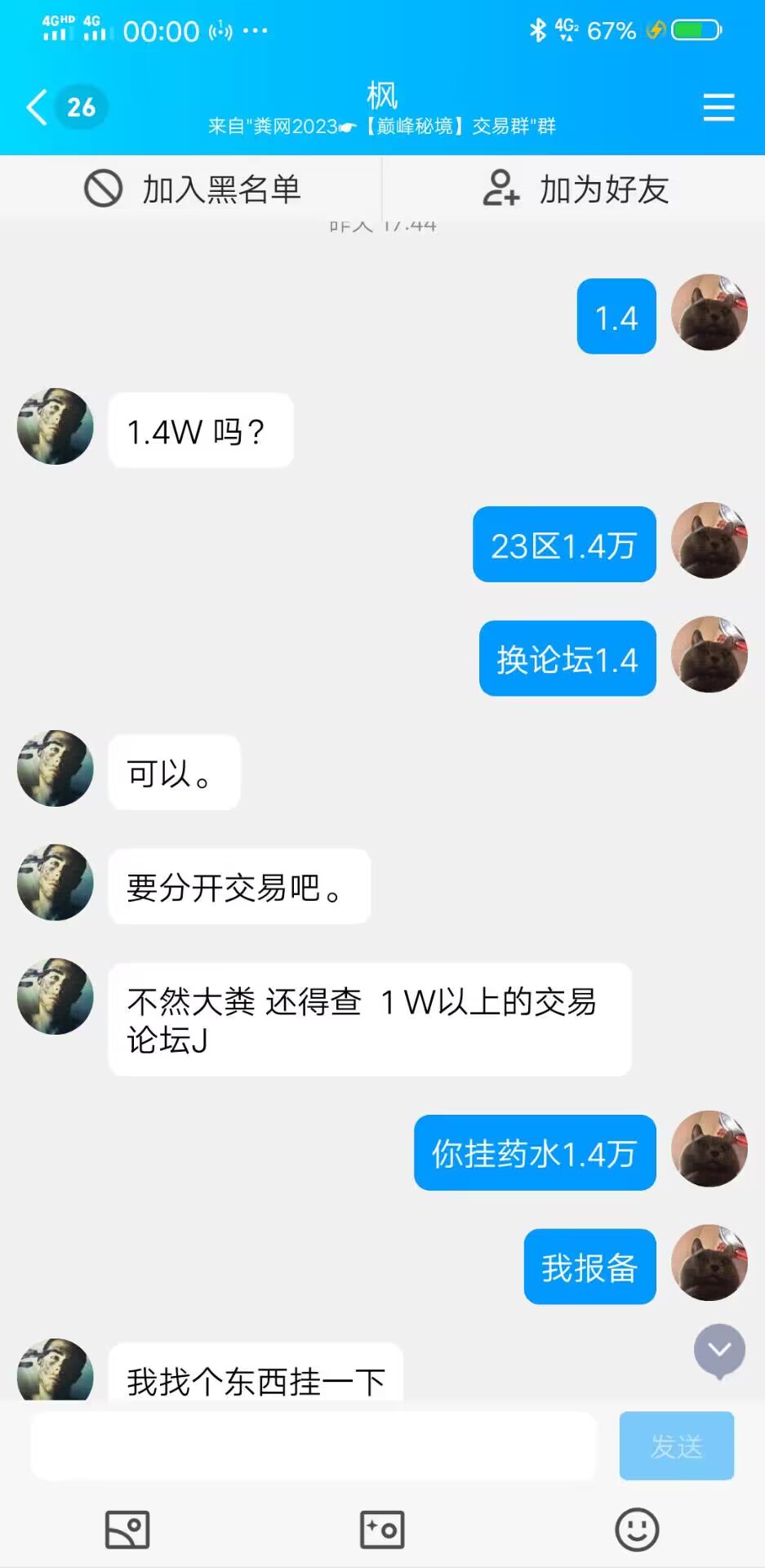This screenshot has height=1568, width=765.
Task: Tap the 发送 send button
Action: coord(676,1445)
